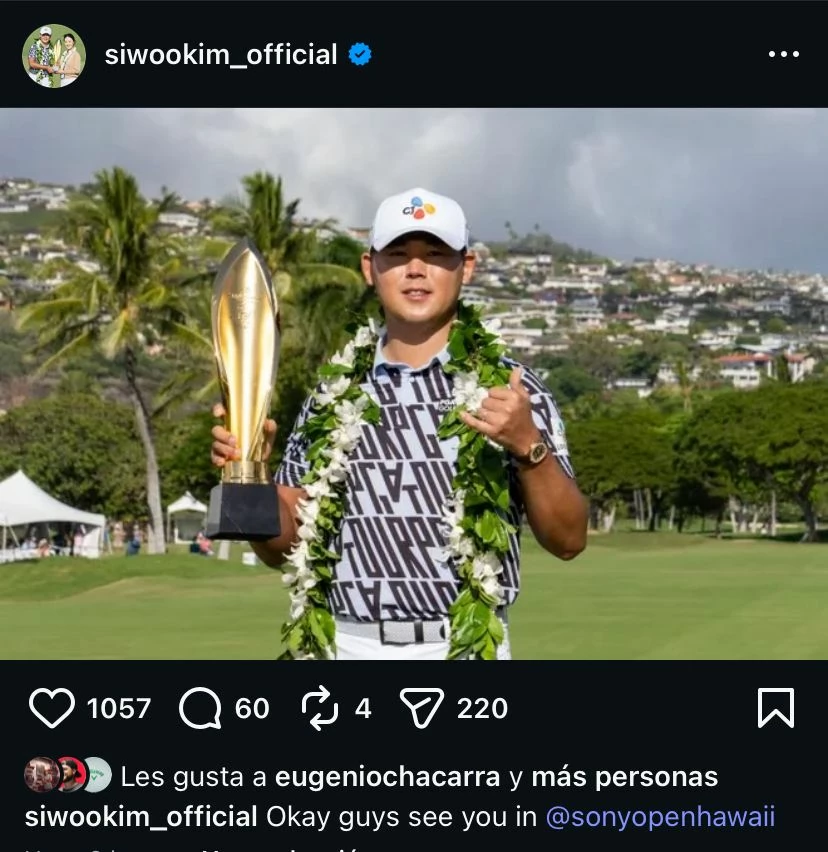The image size is (828, 852).
Task: Open the post options menu at top right
Action: pos(786,55)
